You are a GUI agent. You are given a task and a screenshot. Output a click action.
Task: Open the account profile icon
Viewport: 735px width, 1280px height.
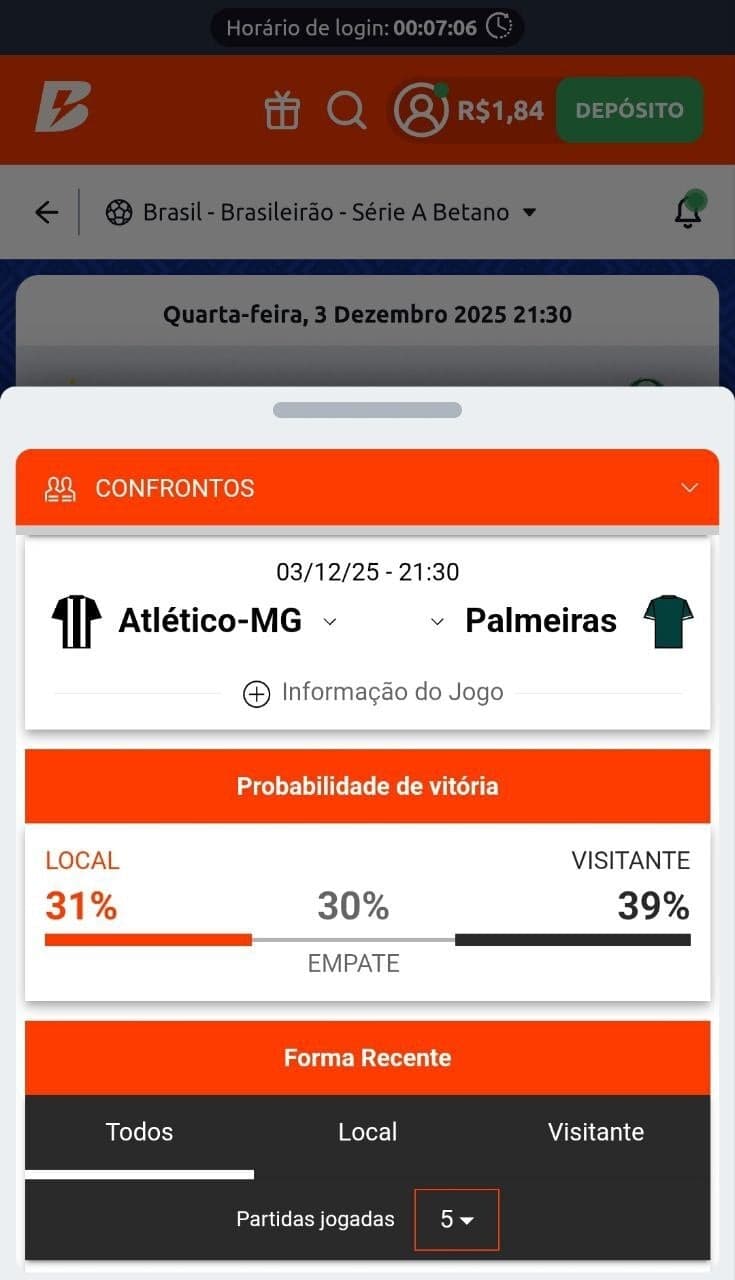(x=421, y=110)
